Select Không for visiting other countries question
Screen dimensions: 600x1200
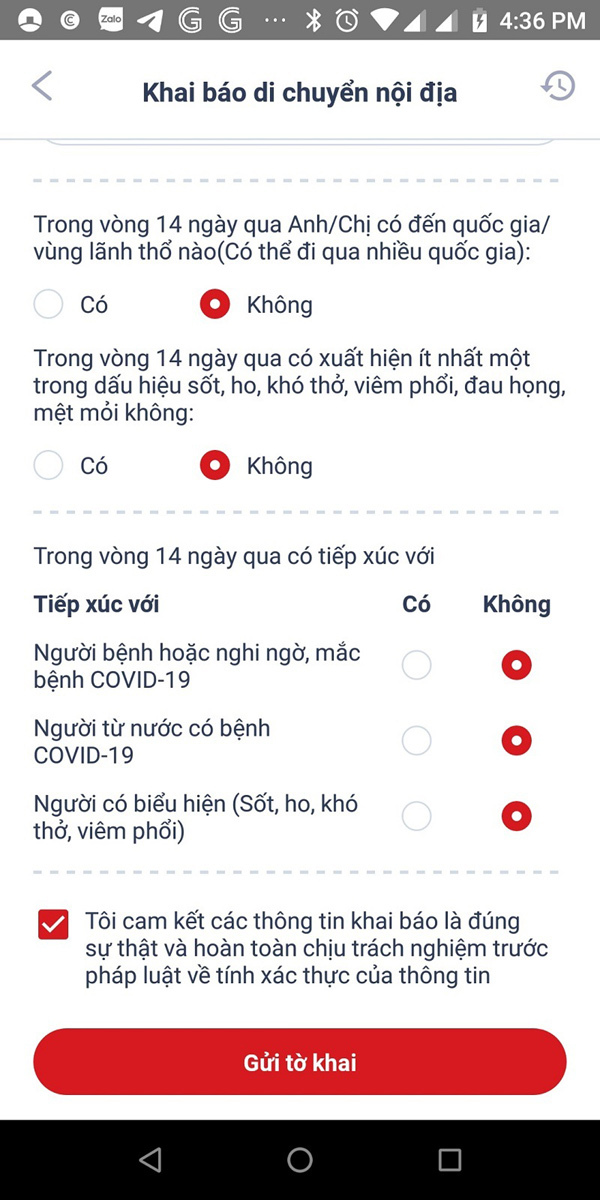pyautogui.click(x=215, y=305)
